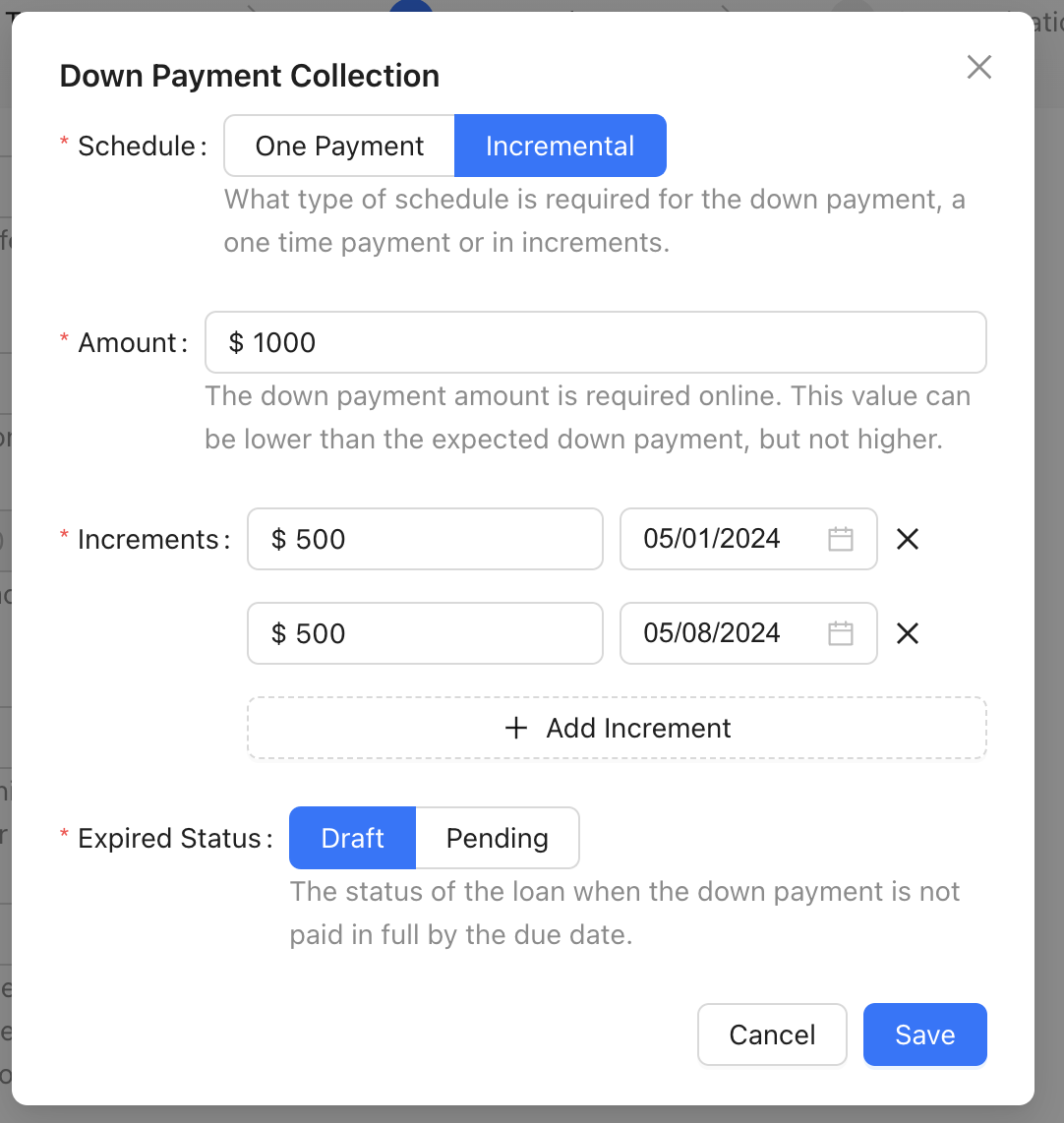Close the Down Payment Collection dialog
The image size is (1064, 1123).
(x=978, y=67)
